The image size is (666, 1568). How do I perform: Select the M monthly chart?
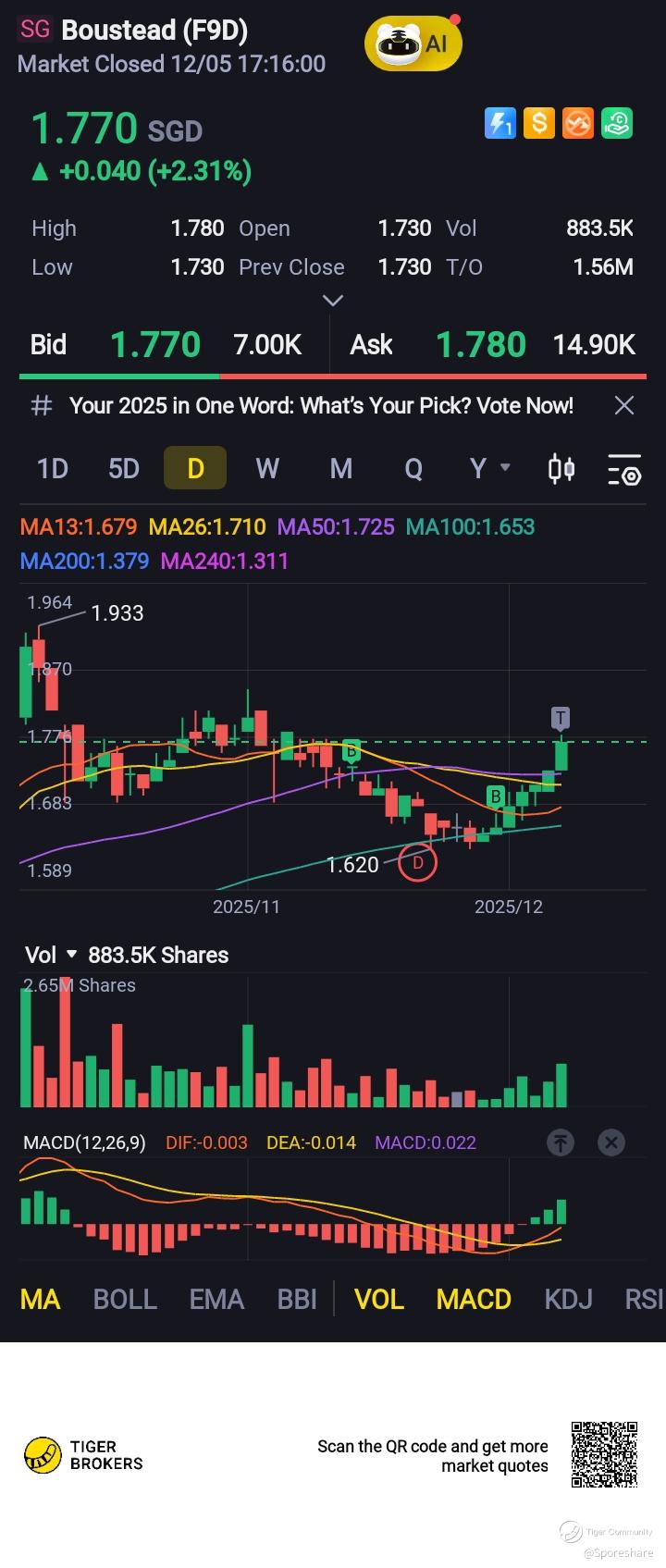click(340, 468)
